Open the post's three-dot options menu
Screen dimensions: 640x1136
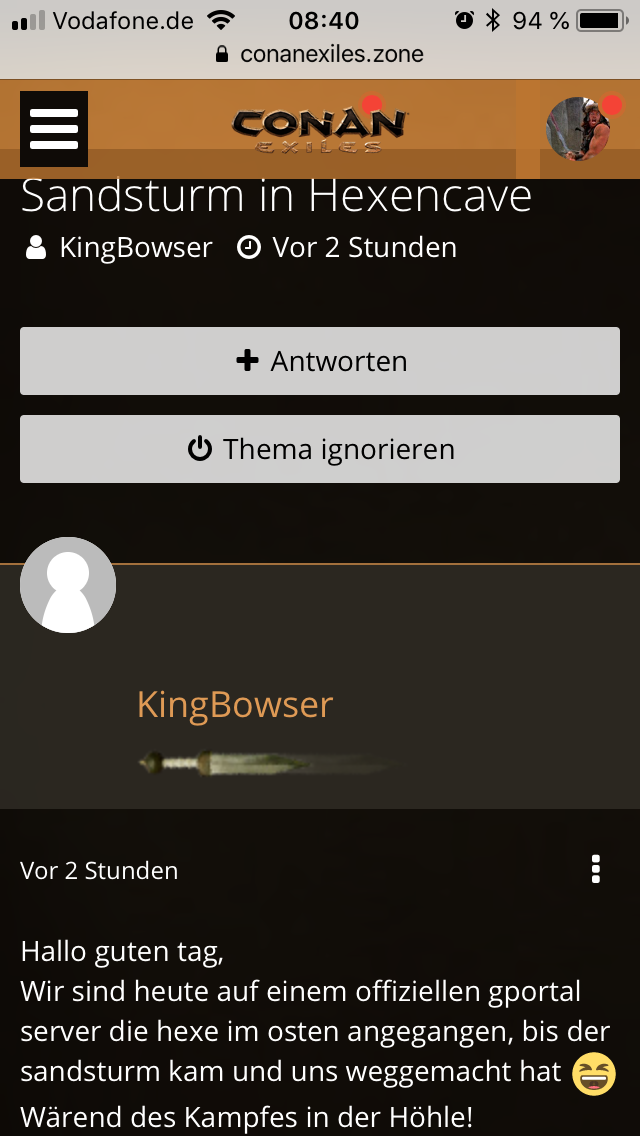click(596, 869)
